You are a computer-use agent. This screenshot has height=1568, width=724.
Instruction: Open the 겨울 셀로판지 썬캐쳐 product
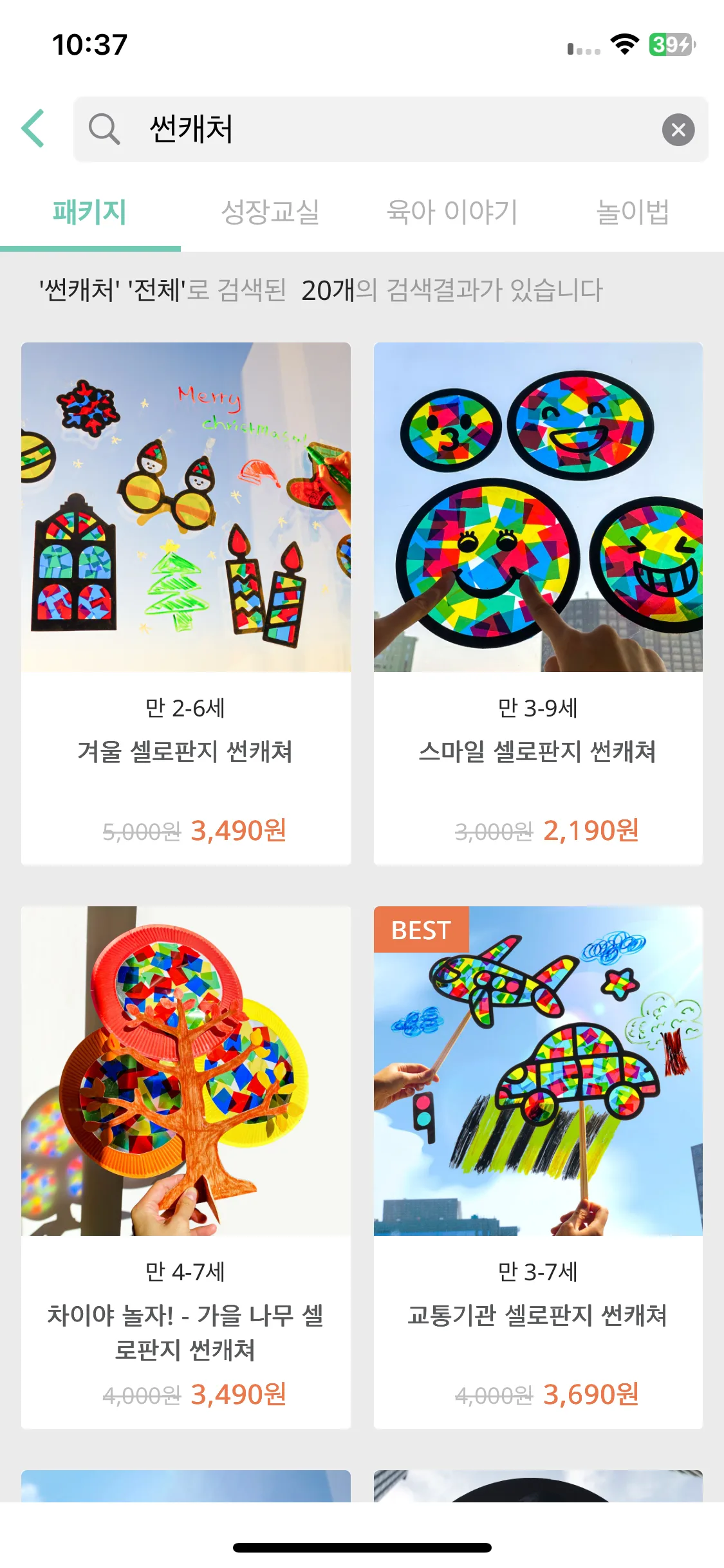(x=185, y=603)
